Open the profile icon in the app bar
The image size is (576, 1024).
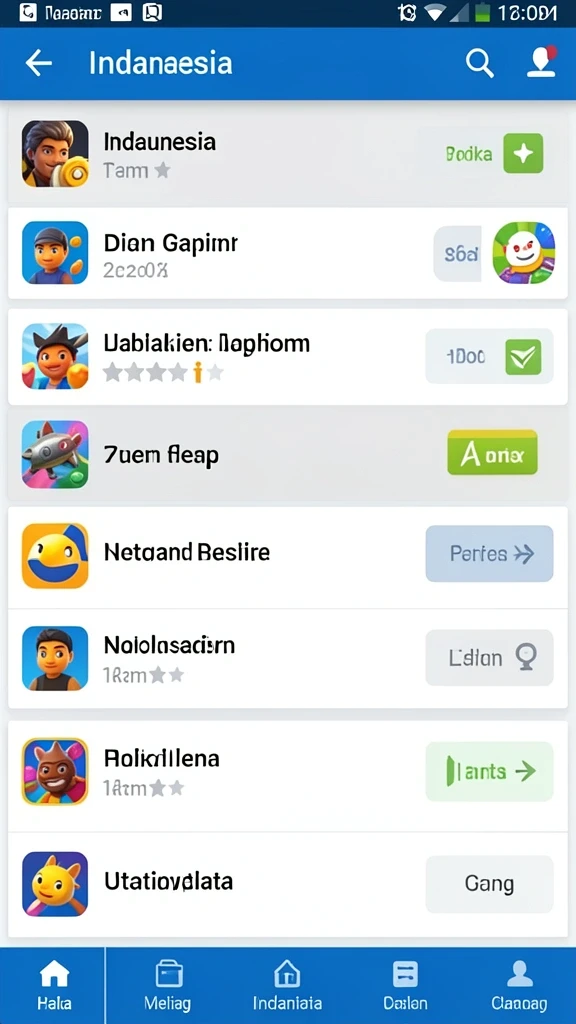tap(541, 62)
